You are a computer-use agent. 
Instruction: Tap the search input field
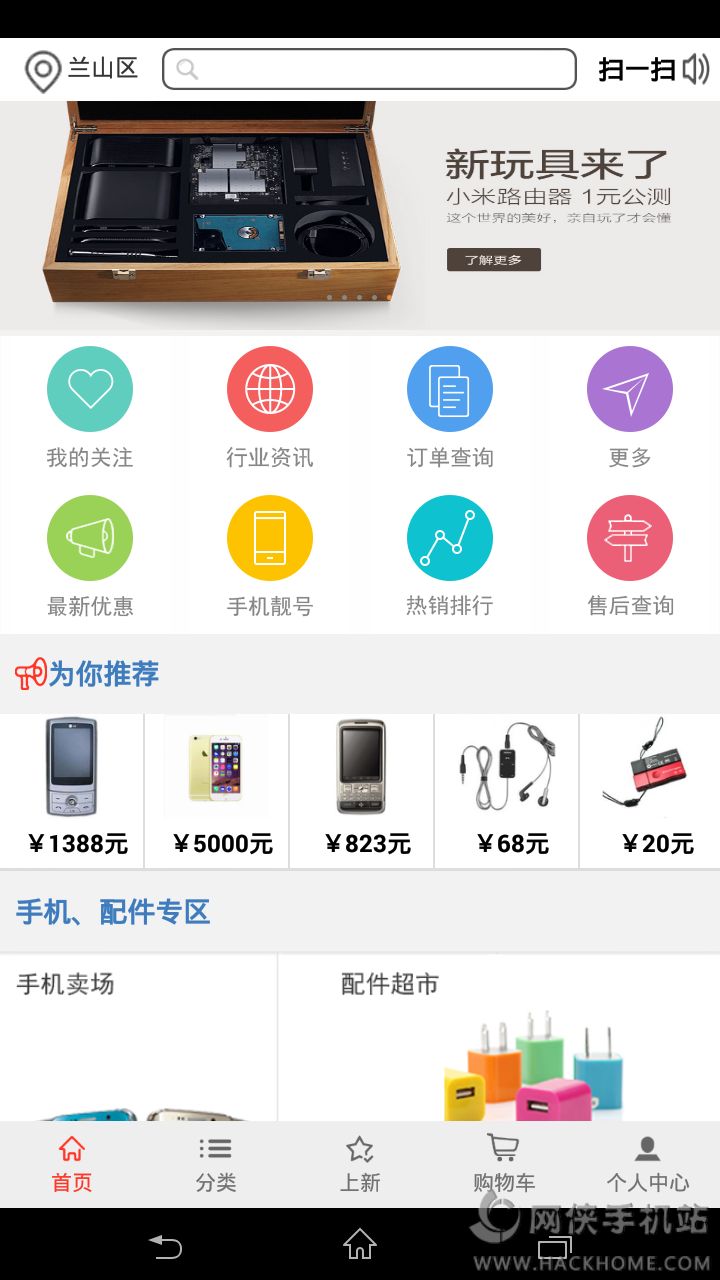pyautogui.click(x=370, y=69)
